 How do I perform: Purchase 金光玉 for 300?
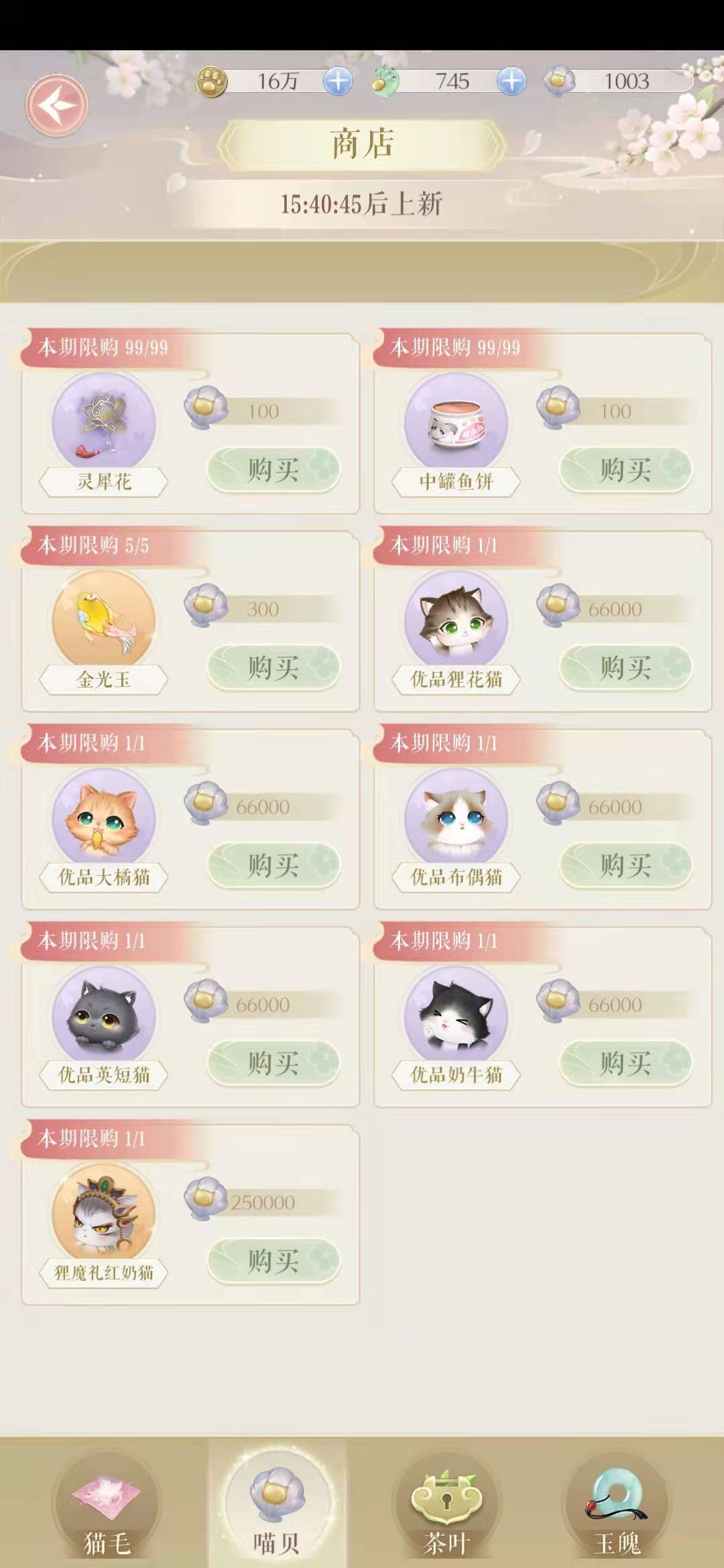click(274, 667)
